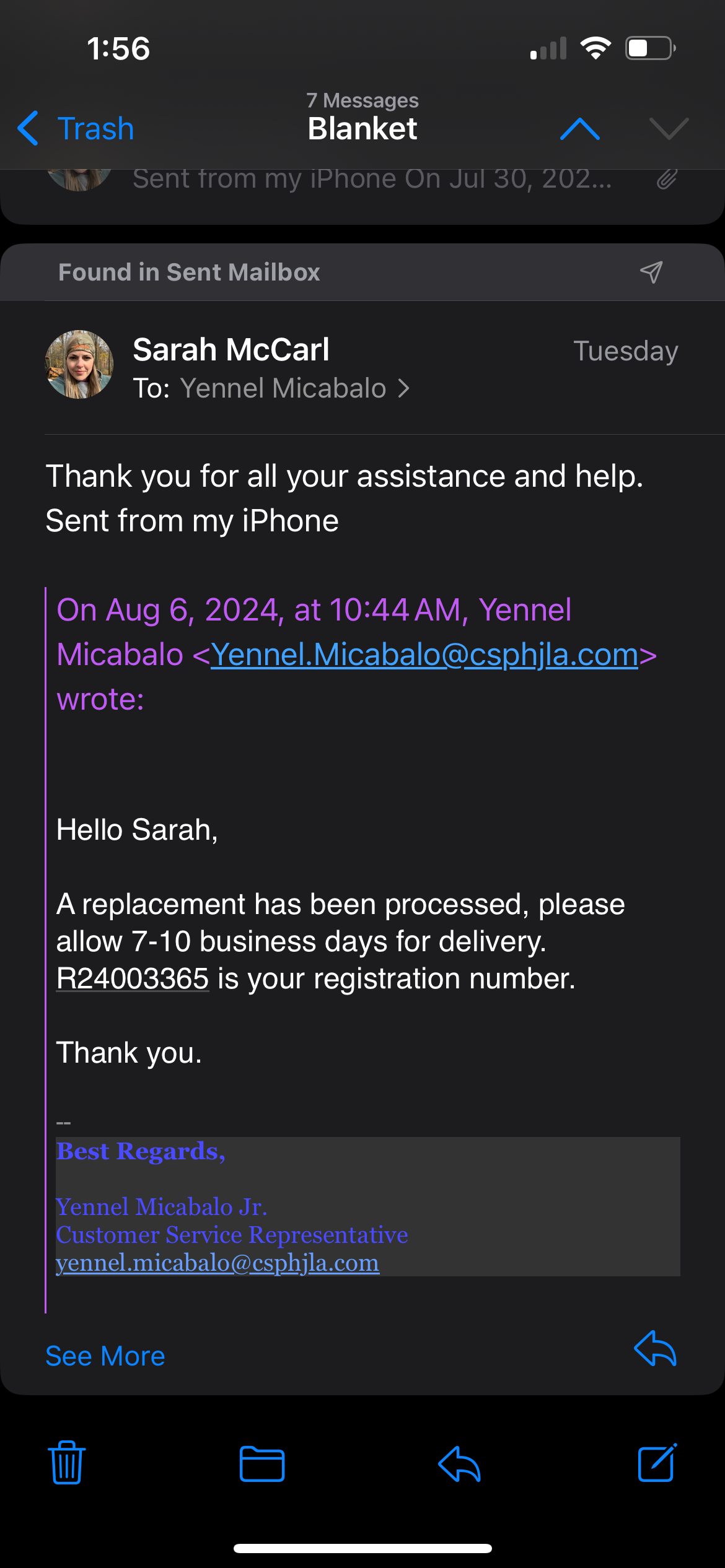
Task: Move the message using the folder icon
Action: click(x=262, y=1464)
